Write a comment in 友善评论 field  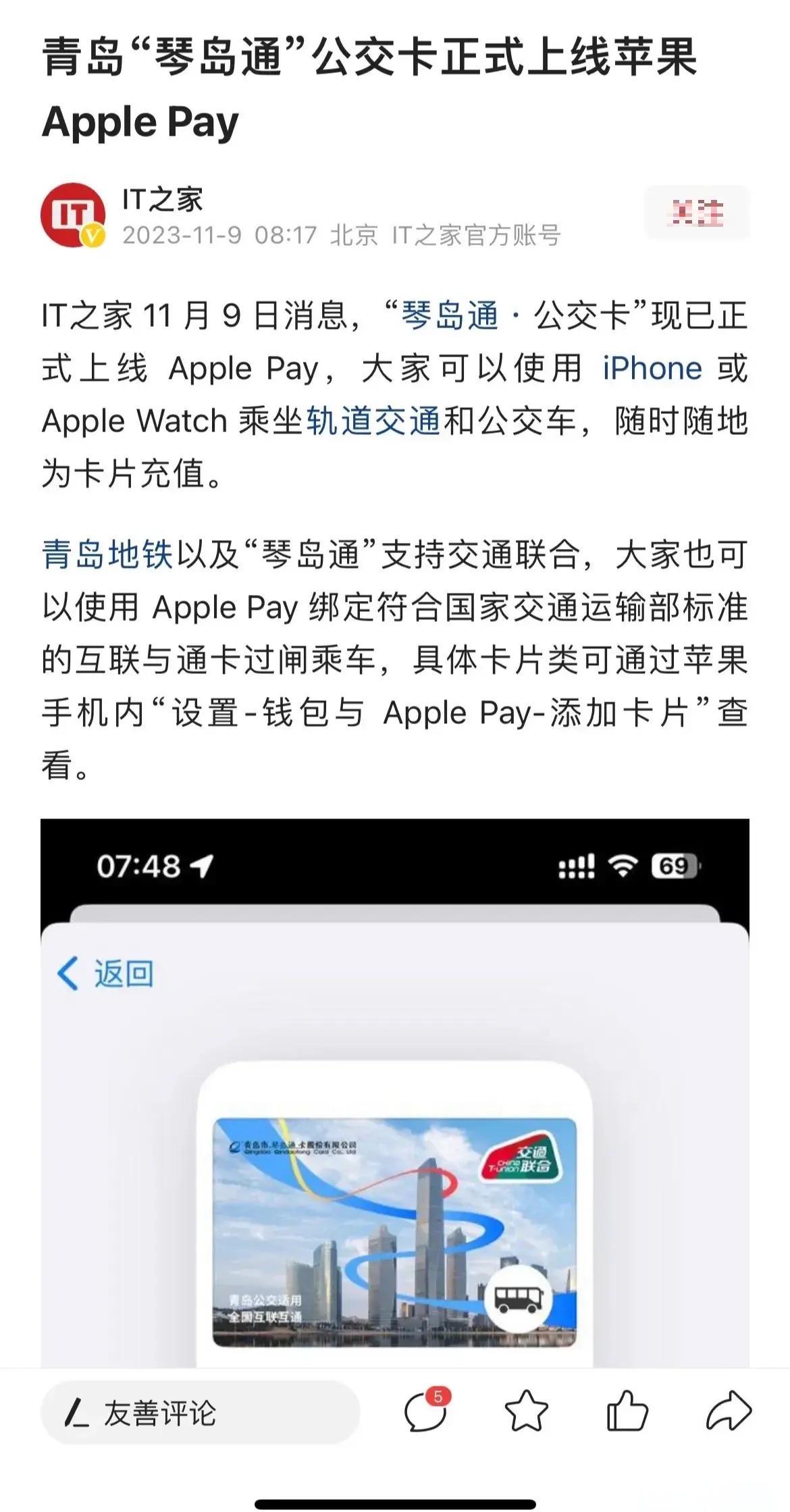(x=200, y=1413)
